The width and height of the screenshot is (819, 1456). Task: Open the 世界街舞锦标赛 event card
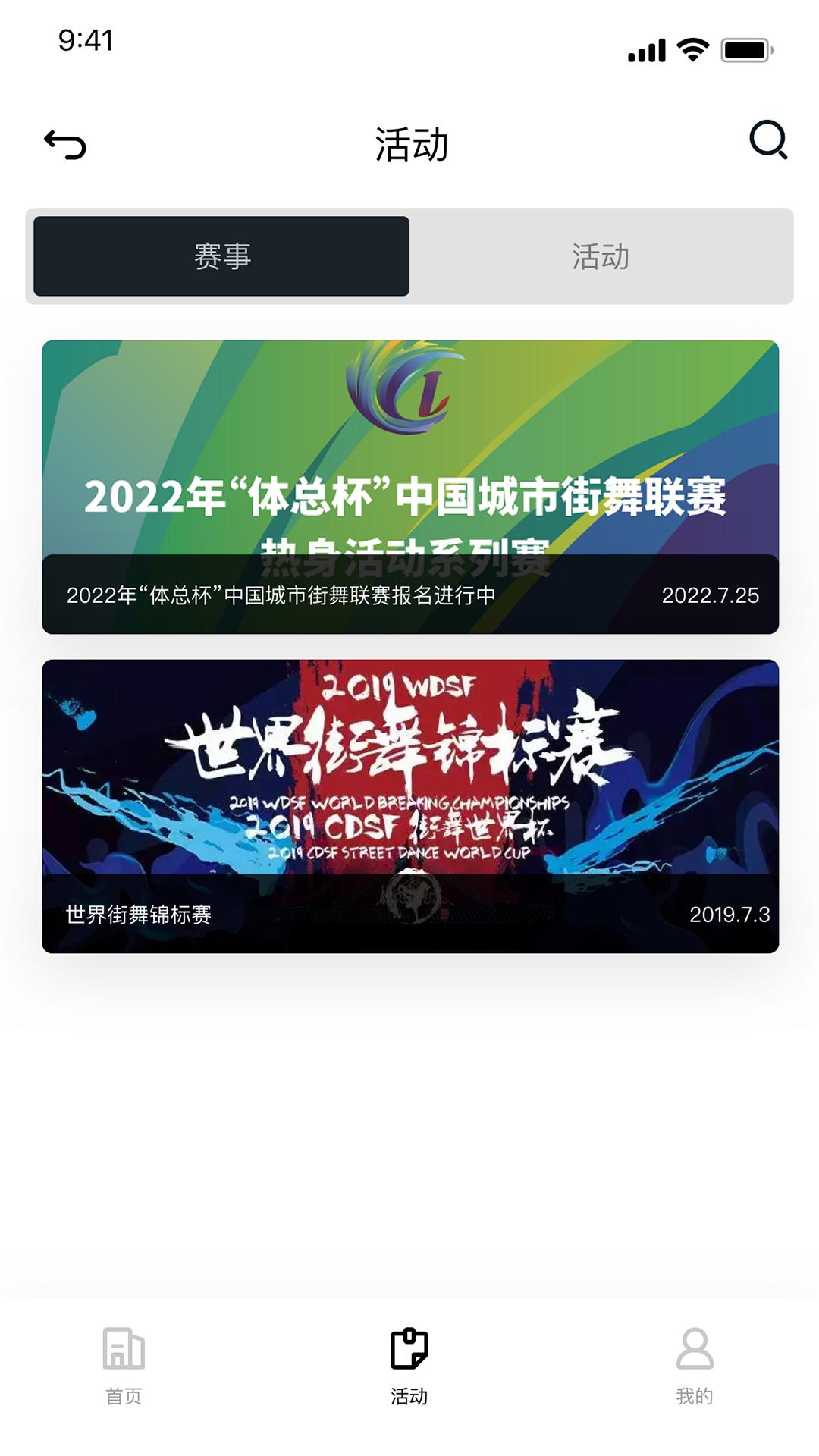coord(410,806)
